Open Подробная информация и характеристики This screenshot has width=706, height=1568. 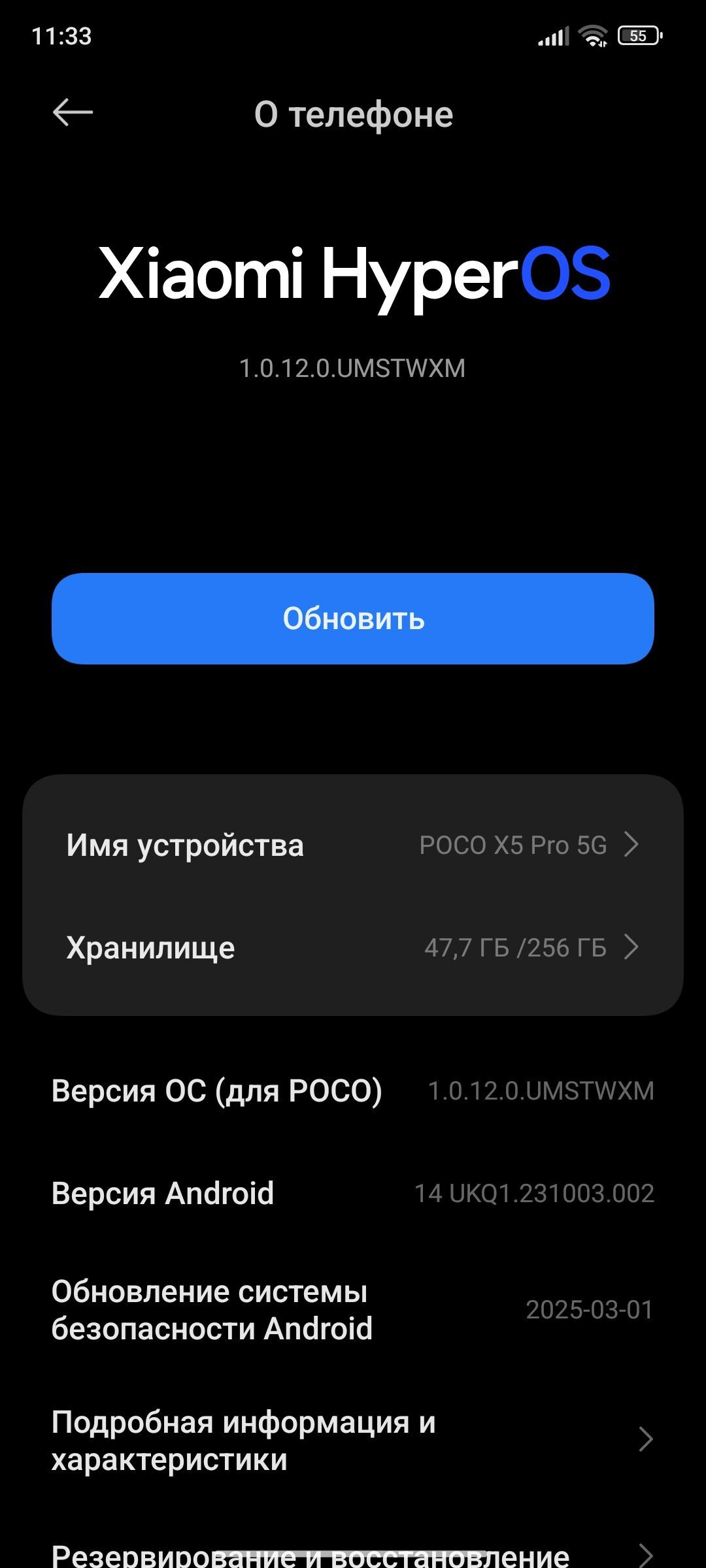[x=353, y=1440]
